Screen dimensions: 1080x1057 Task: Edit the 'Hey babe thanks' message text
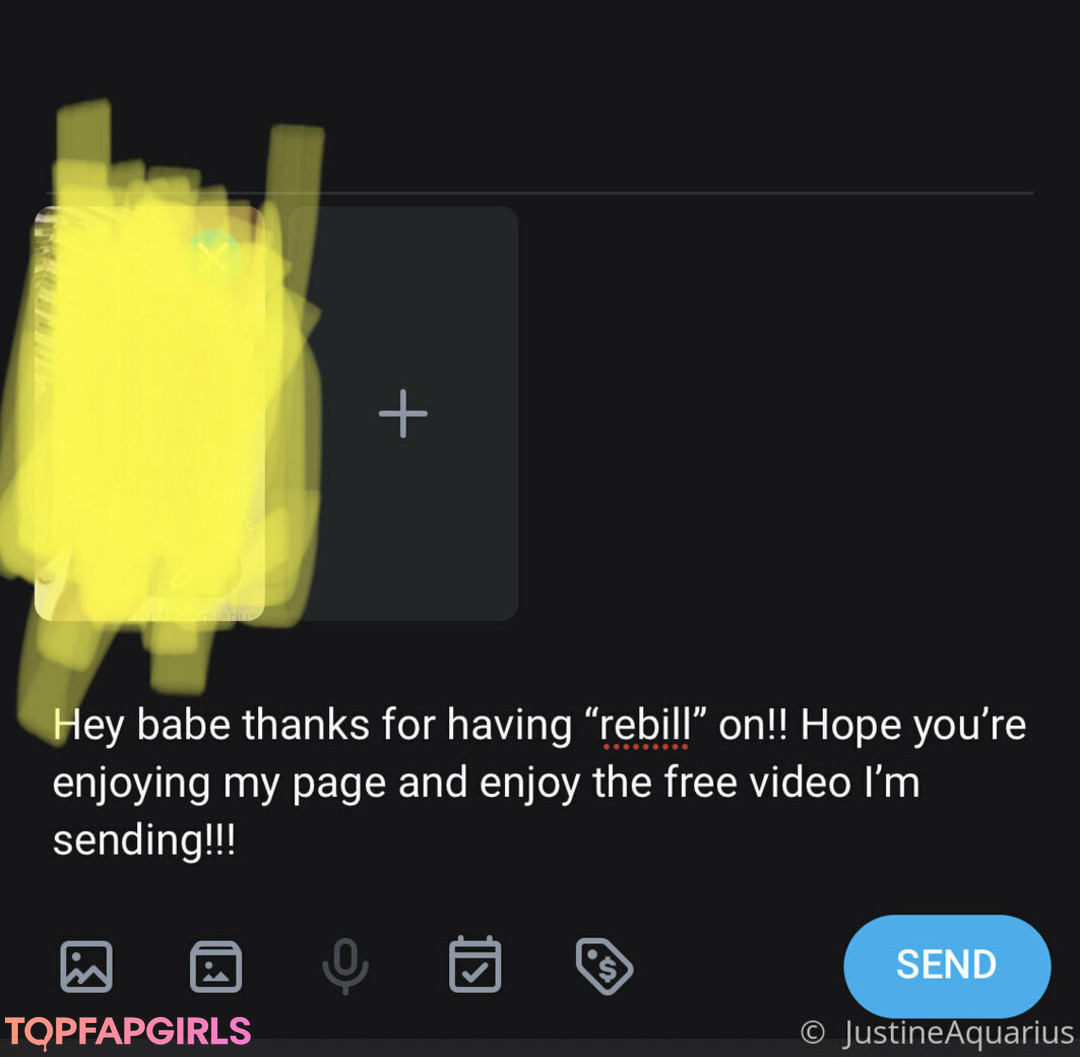pyautogui.click(x=538, y=782)
